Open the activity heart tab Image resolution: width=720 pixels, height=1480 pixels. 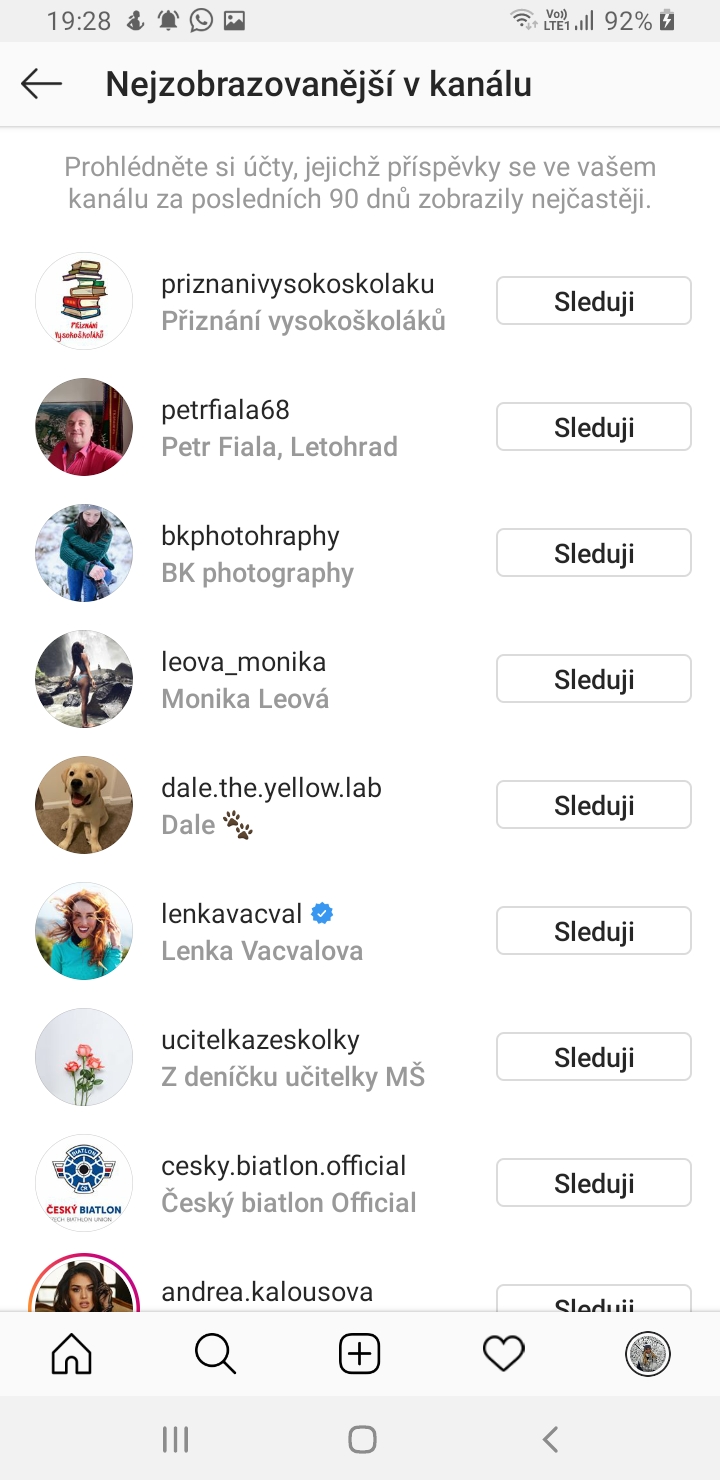(503, 1354)
